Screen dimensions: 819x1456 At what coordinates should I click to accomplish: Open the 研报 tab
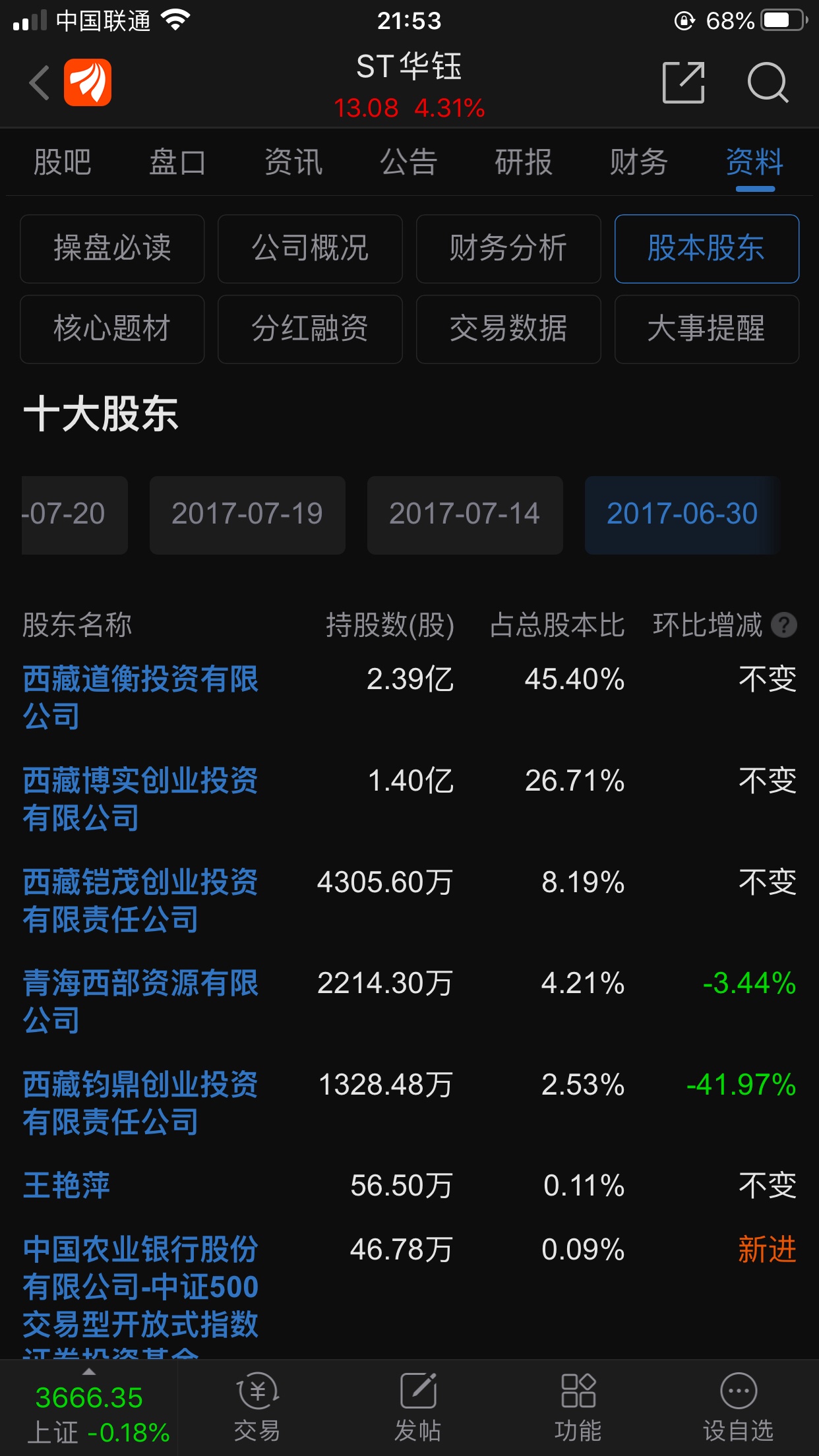pyautogui.click(x=524, y=162)
